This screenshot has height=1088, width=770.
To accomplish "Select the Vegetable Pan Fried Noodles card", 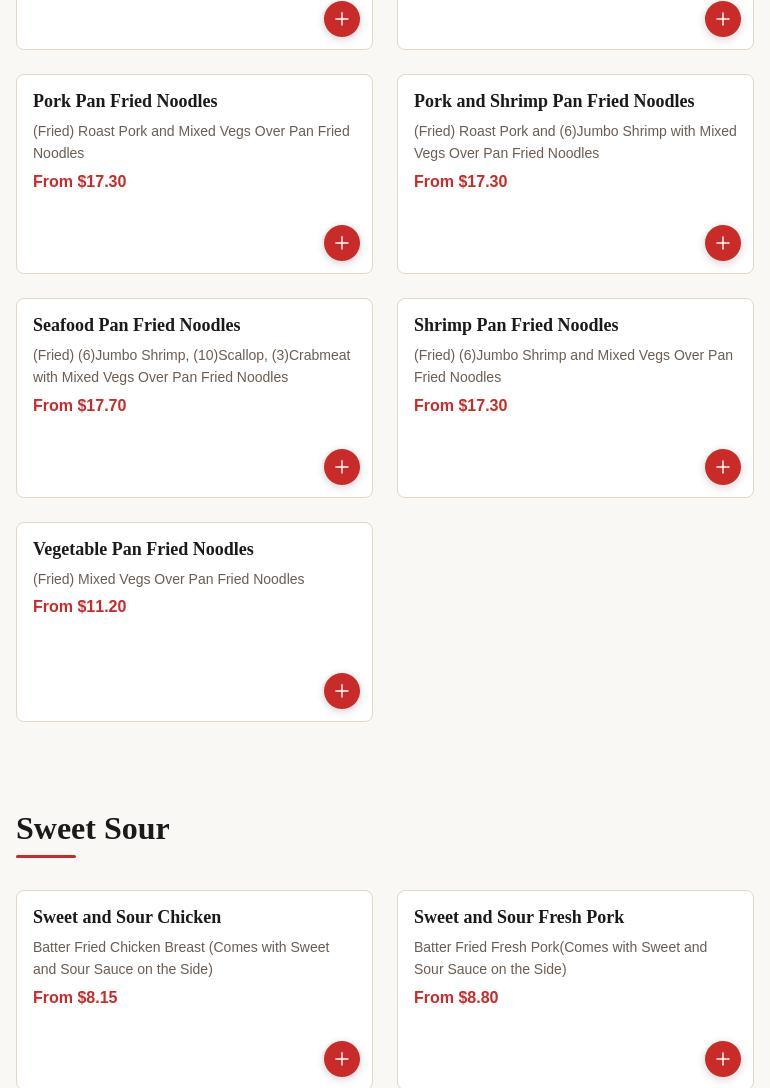I will click(x=143, y=549).
